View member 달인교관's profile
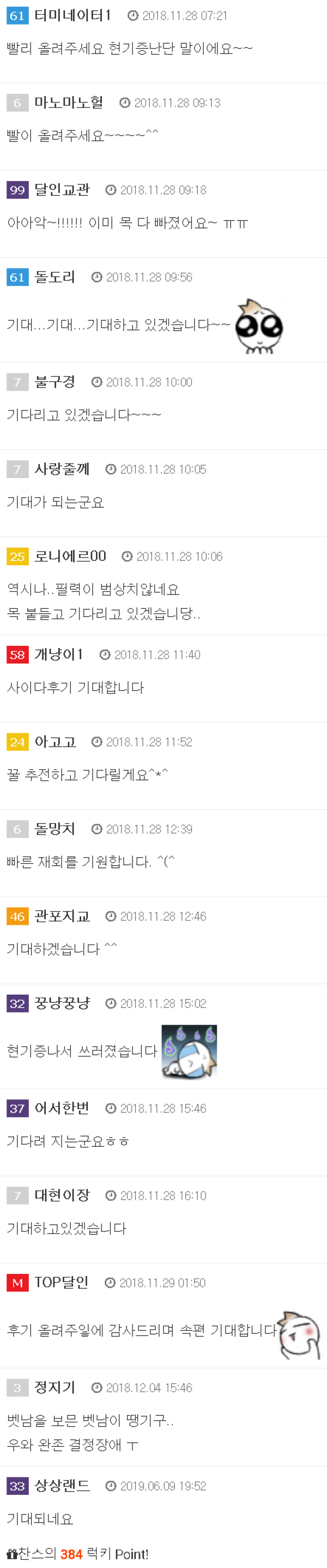This screenshot has width=327, height=1568. click(x=62, y=189)
